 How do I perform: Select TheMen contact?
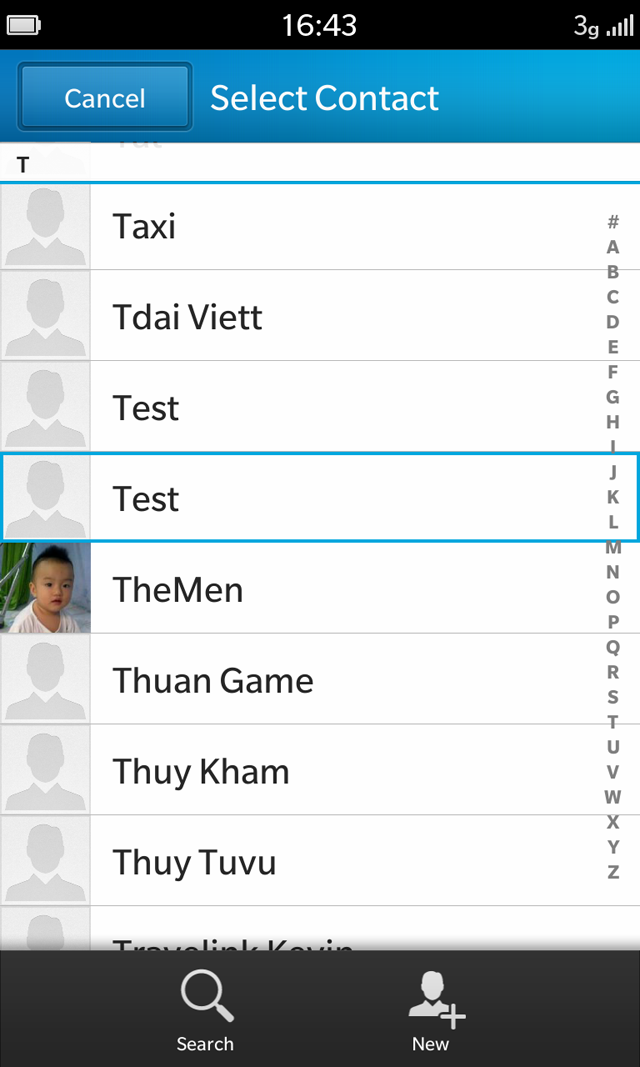pyautogui.click(x=320, y=589)
